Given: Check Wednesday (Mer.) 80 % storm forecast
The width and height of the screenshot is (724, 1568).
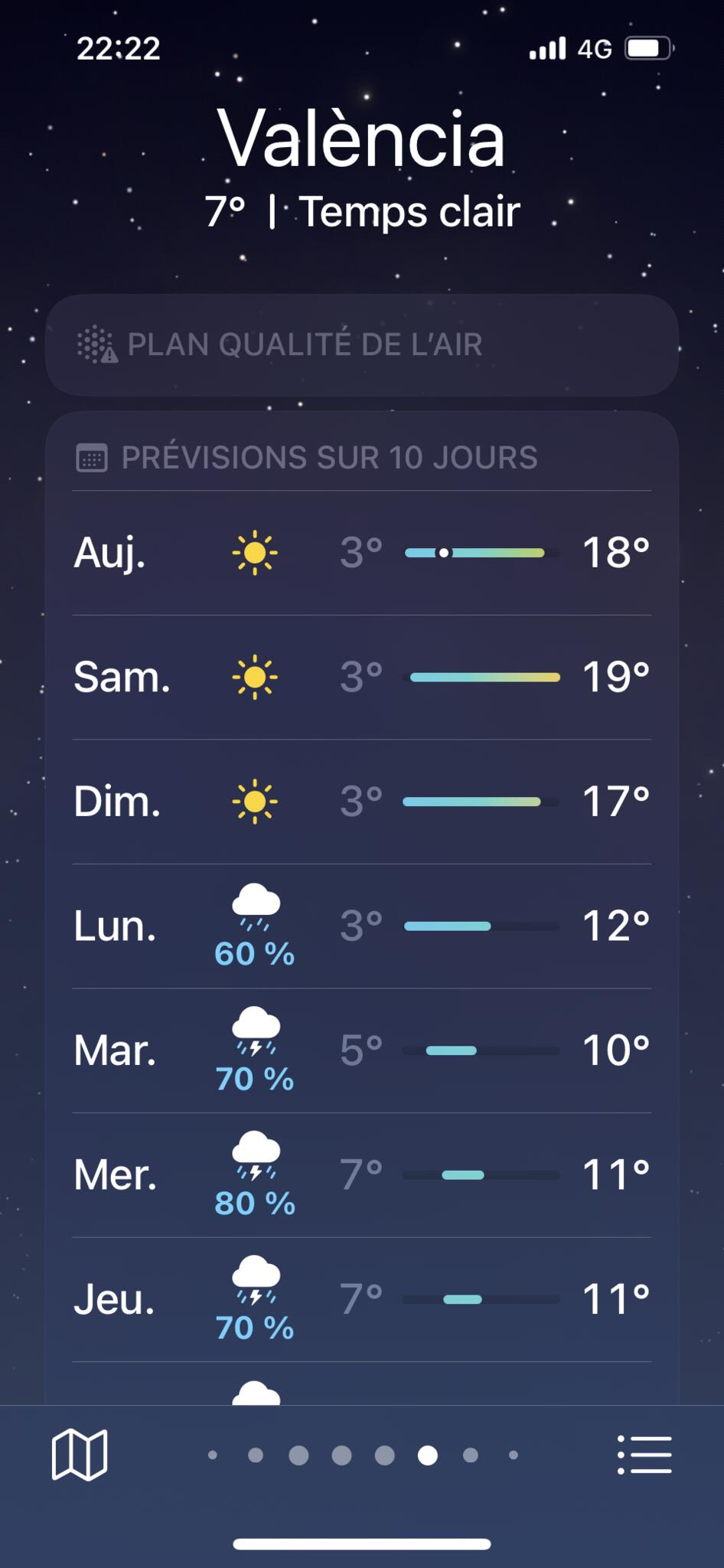Looking at the screenshot, I should 361,1175.
